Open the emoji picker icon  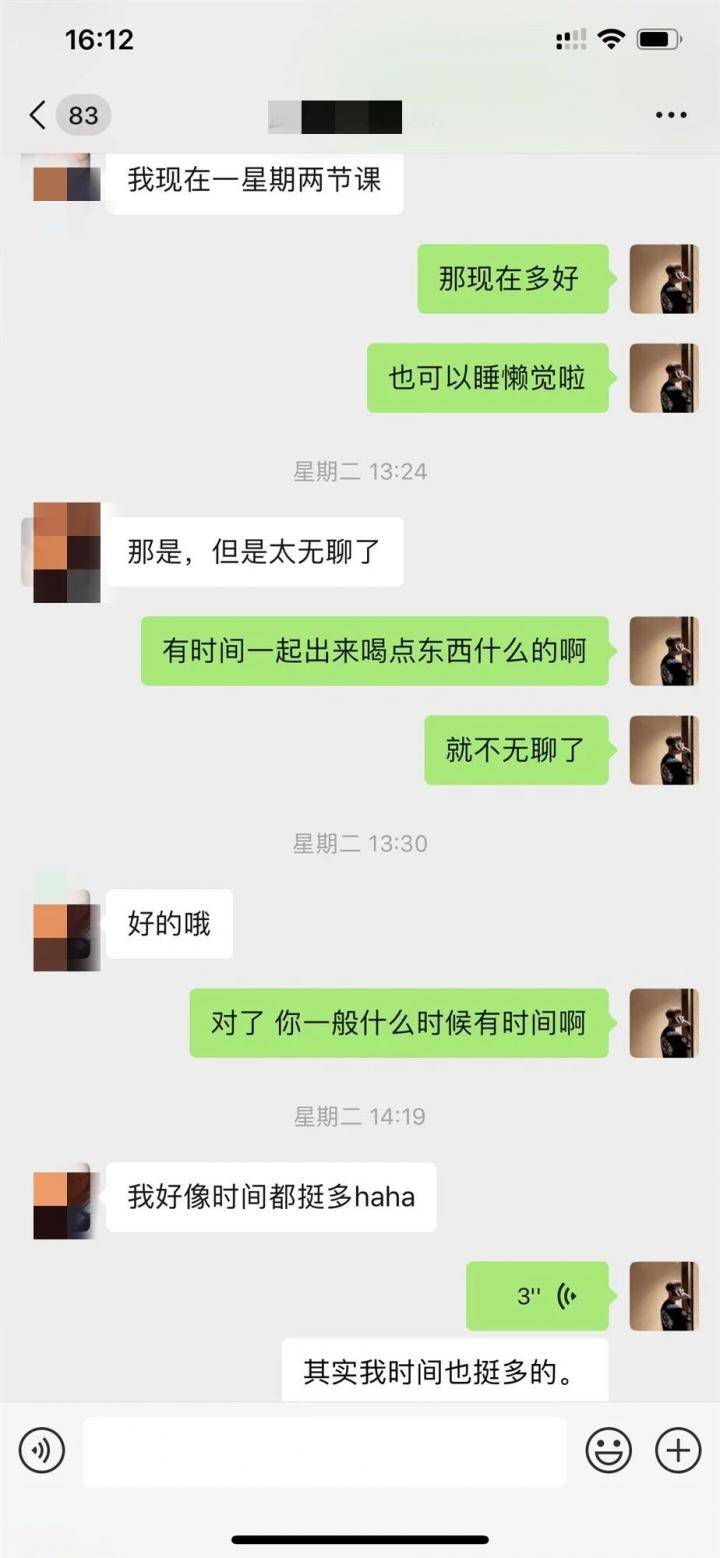609,1451
